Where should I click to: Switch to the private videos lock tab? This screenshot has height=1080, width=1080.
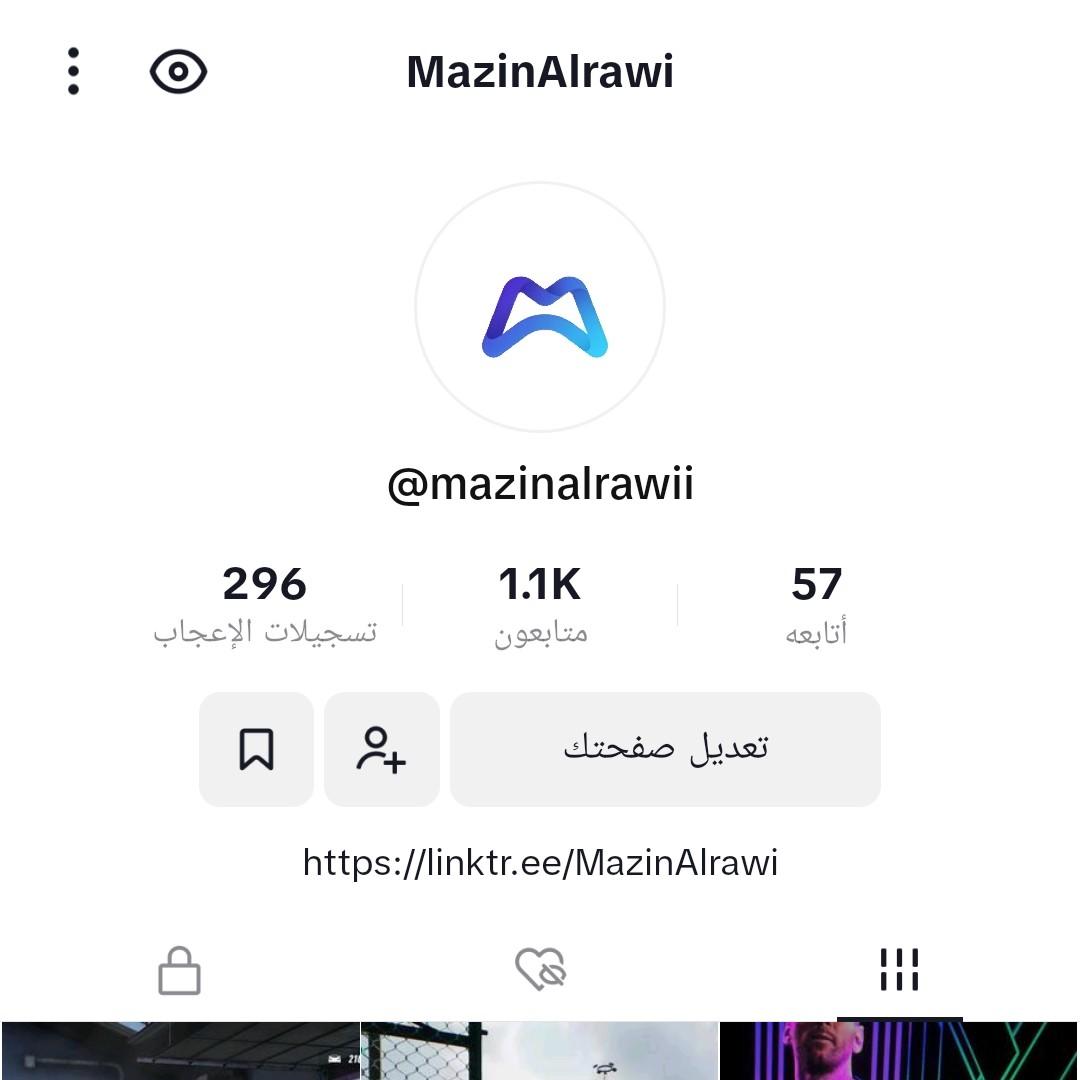tap(180, 970)
